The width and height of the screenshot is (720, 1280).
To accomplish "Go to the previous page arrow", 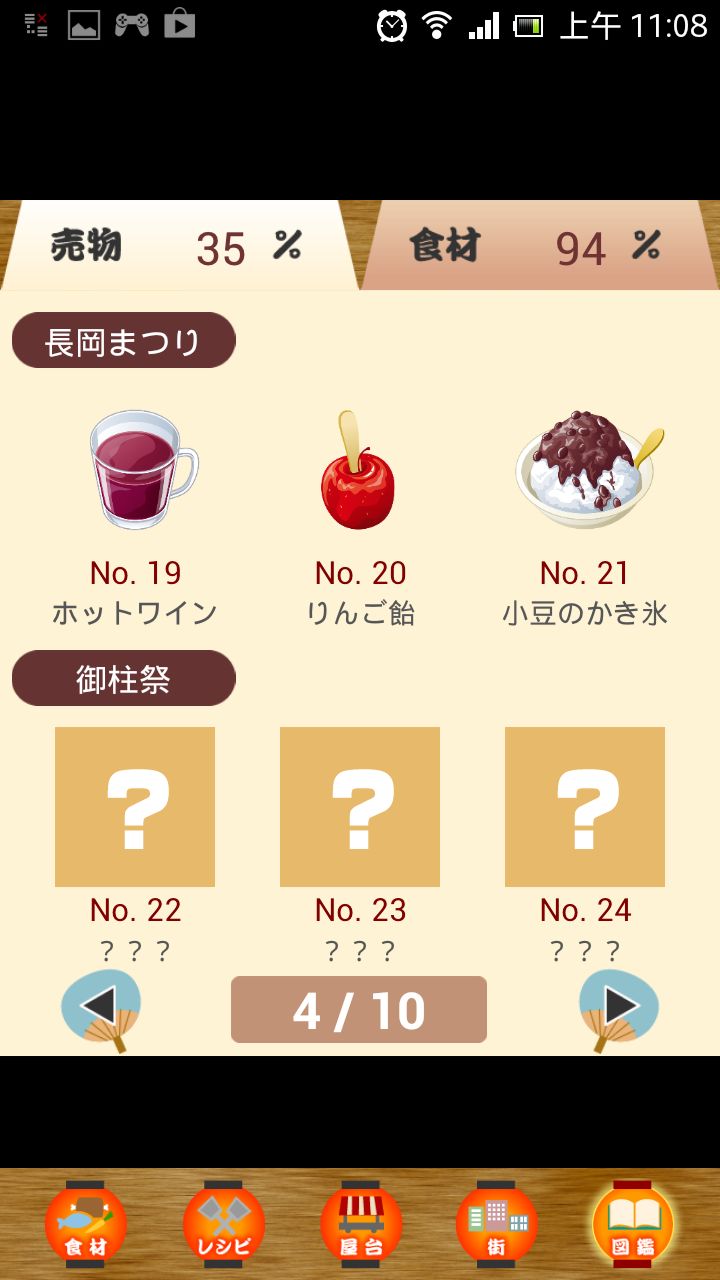I will tap(101, 1007).
